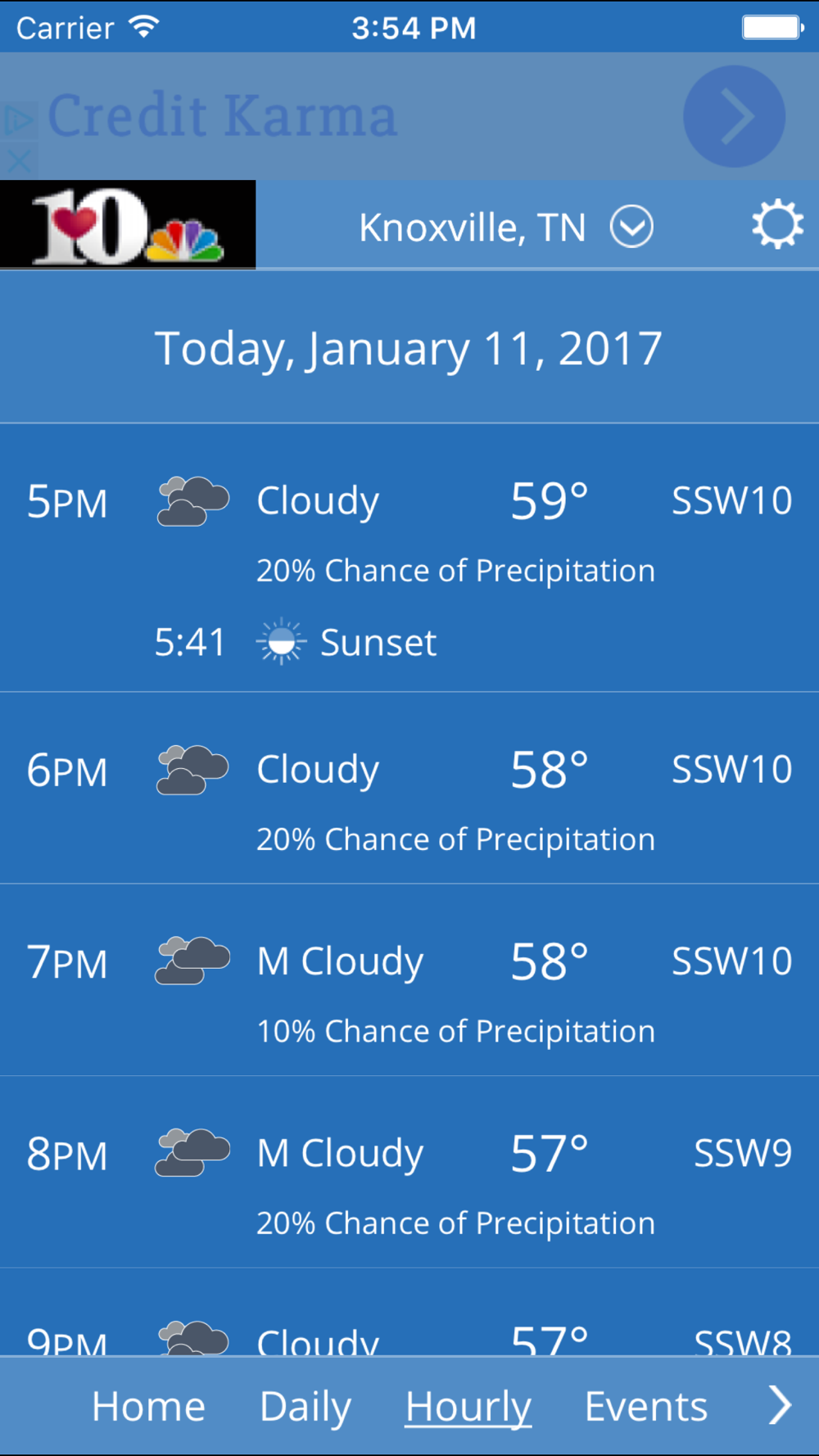The height and width of the screenshot is (1456, 819).
Task: Select the Hourly tab
Action: coord(468,1407)
